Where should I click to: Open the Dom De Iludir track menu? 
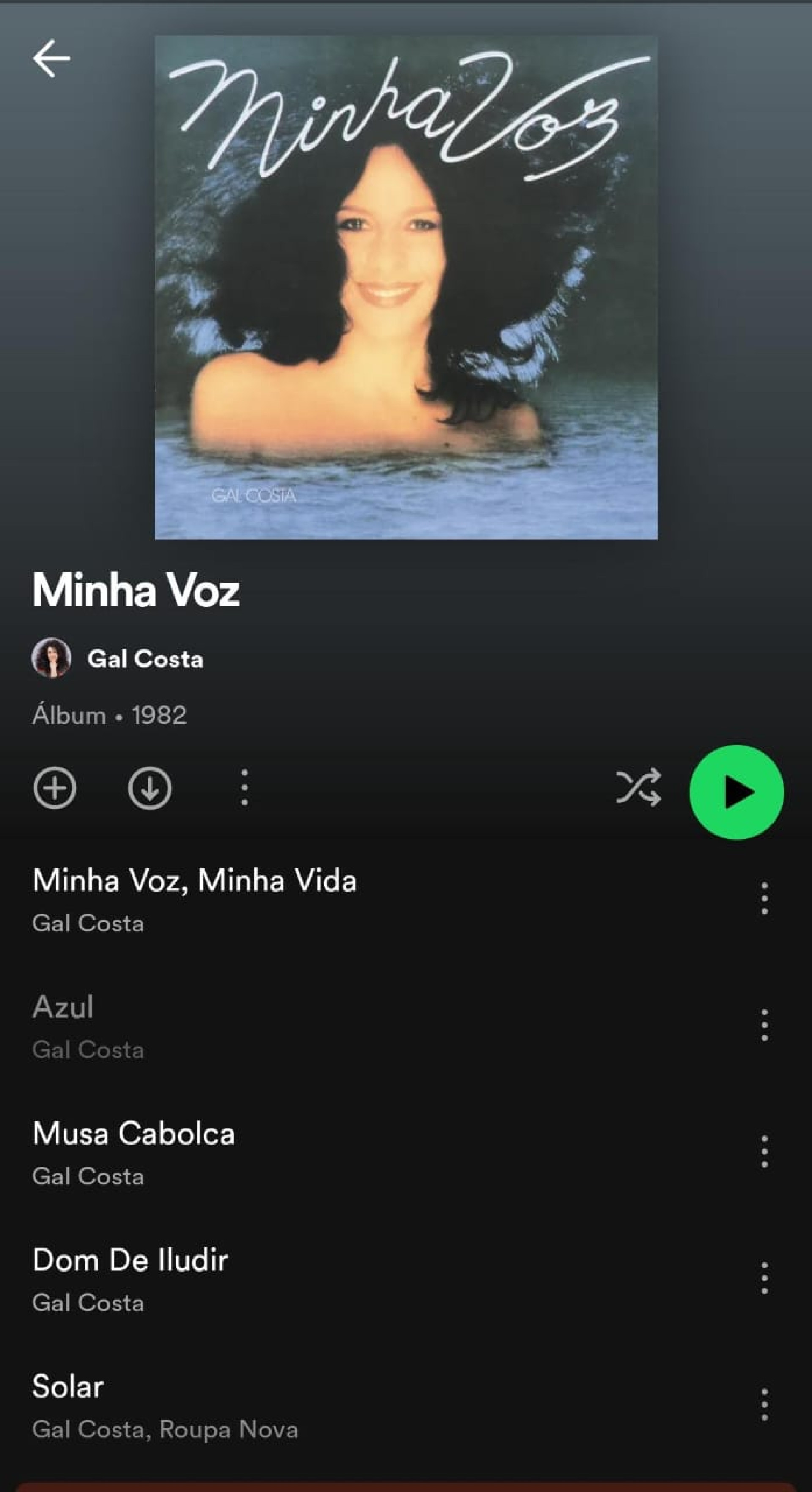click(x=765, y=1278)
